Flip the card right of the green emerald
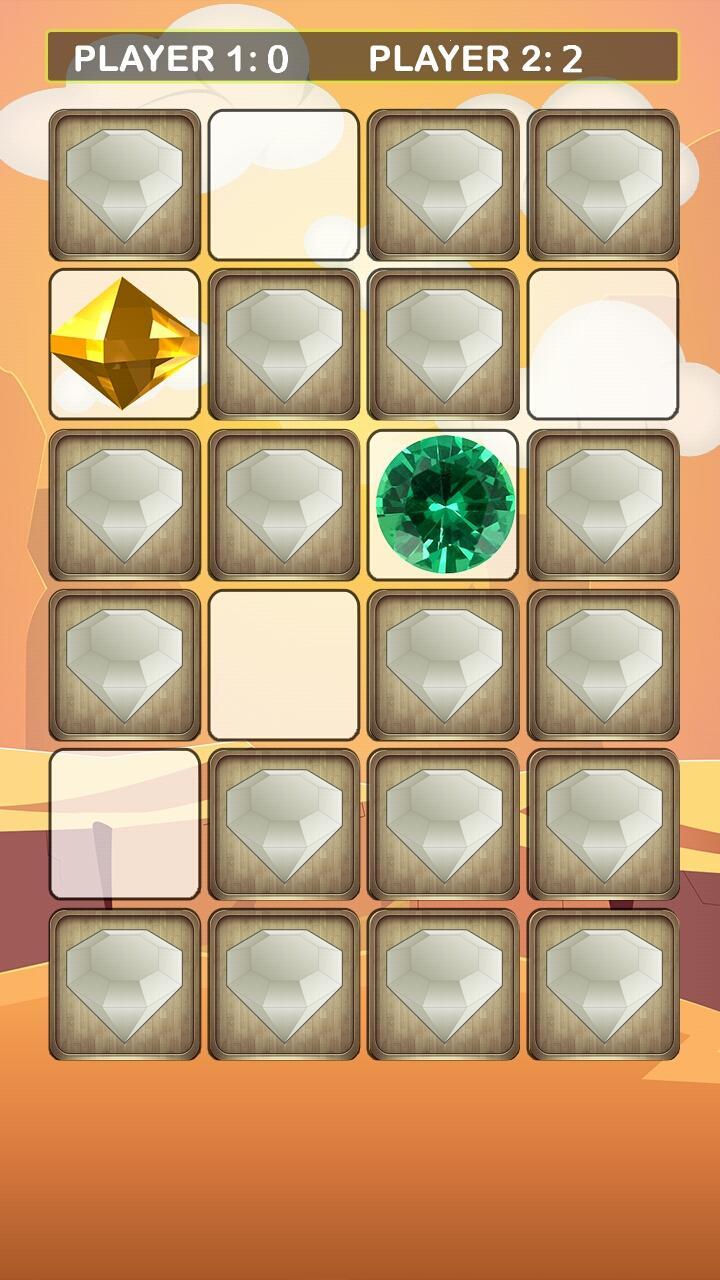Screen dimensions: 720x1280 click(x=603, y=505)
